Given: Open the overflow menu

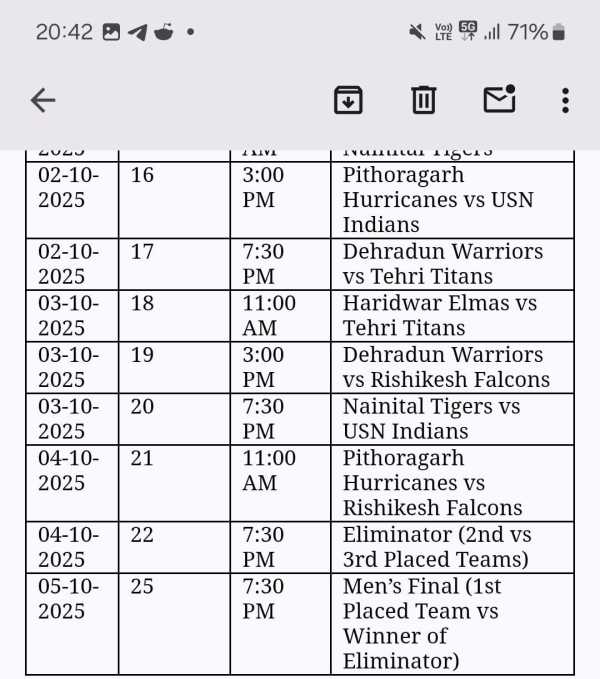Looking at the screenshot, I should point(565,99).
